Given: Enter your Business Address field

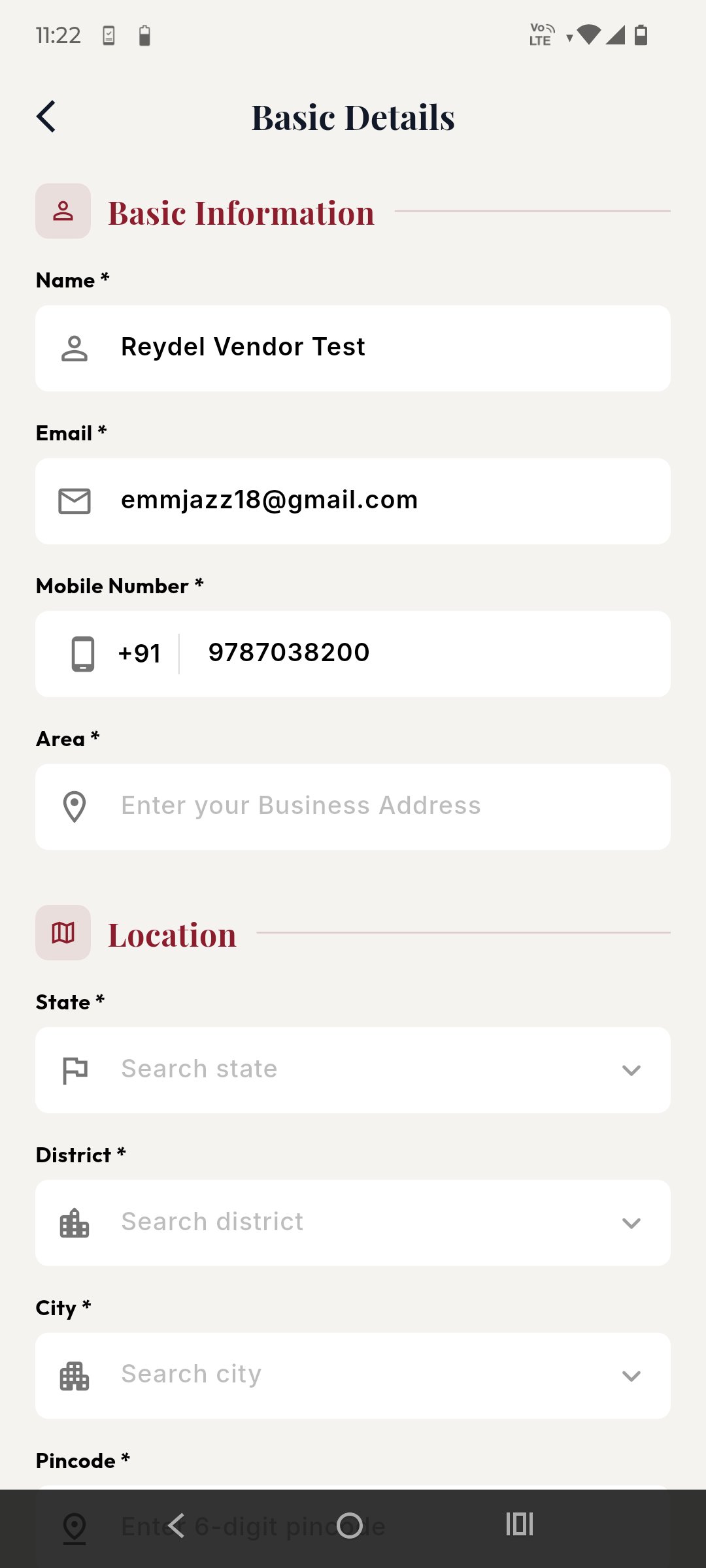Looking at the screenshot, I should coord(353,807).
